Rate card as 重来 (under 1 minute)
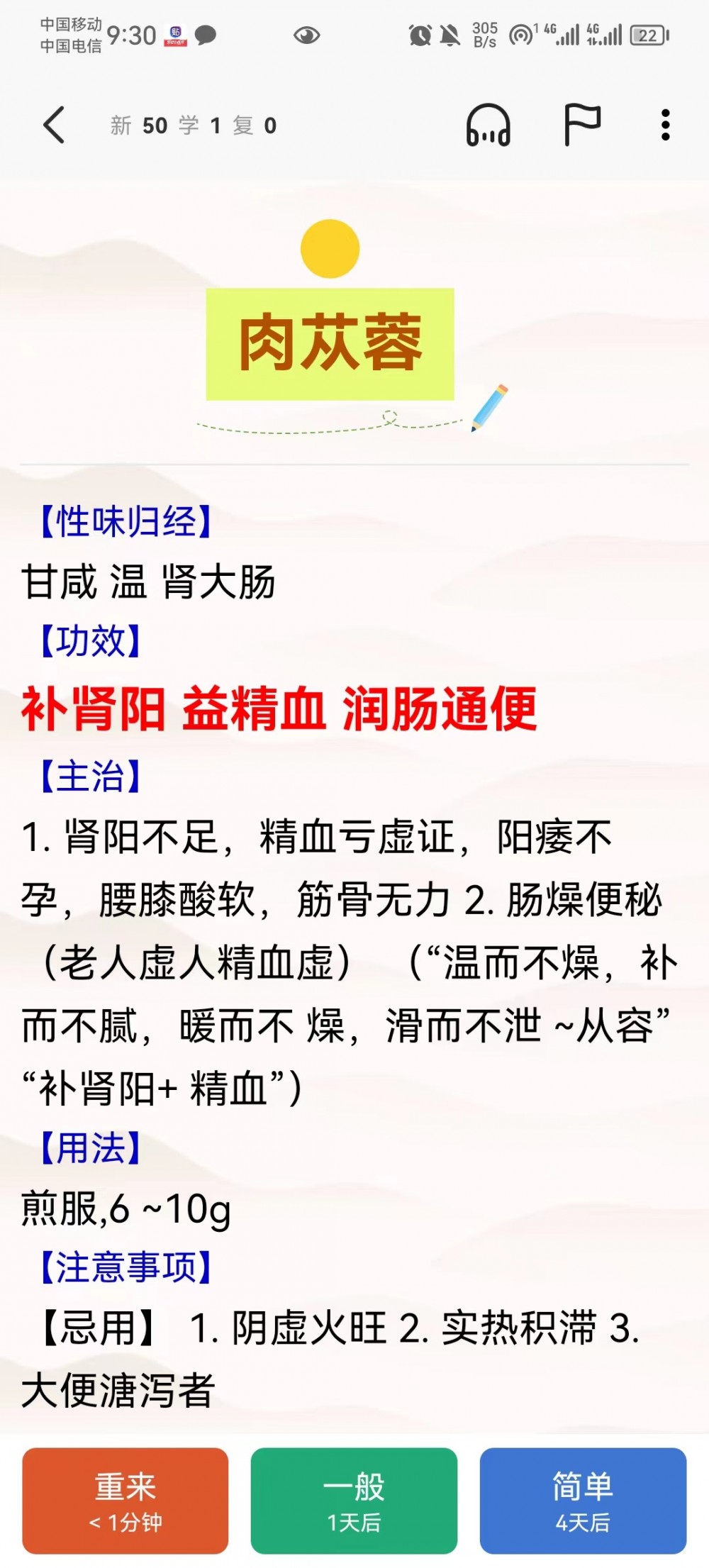 [125, 1501]
